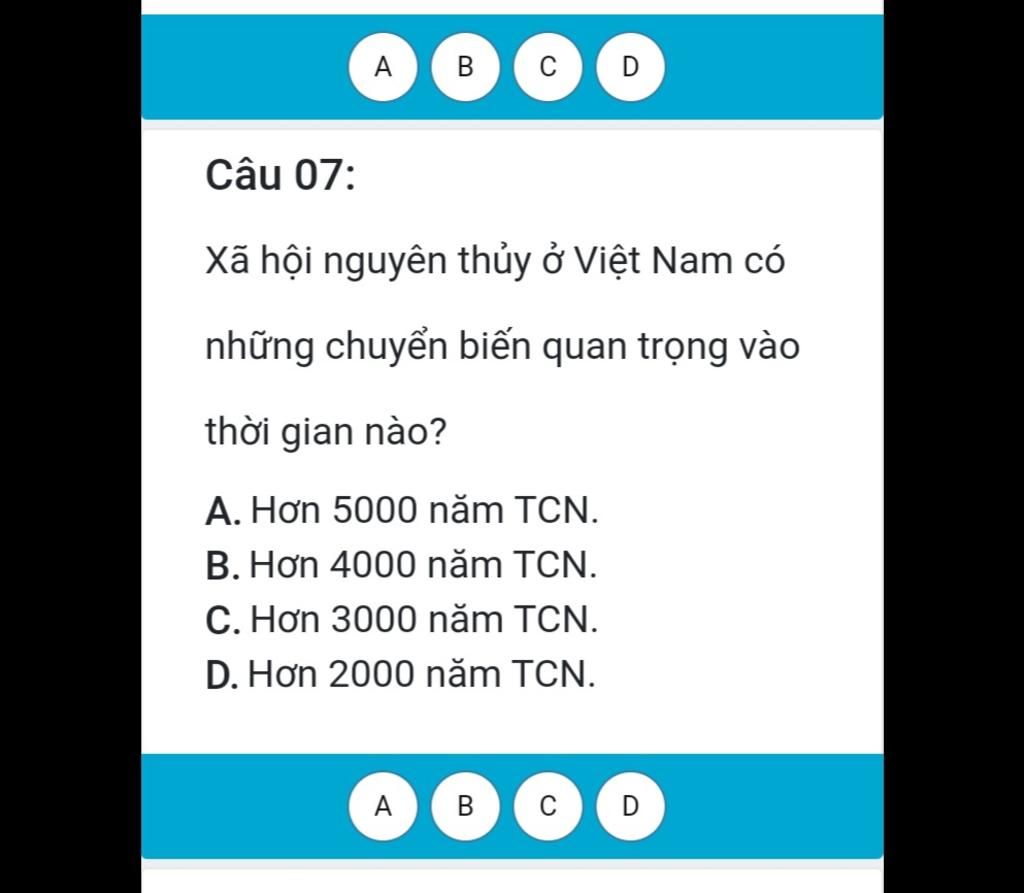The height and width of the screenshot is (893, 1024).
Task: Choose answer B for the question before Câu 07
Action: [x=464, y=67]
